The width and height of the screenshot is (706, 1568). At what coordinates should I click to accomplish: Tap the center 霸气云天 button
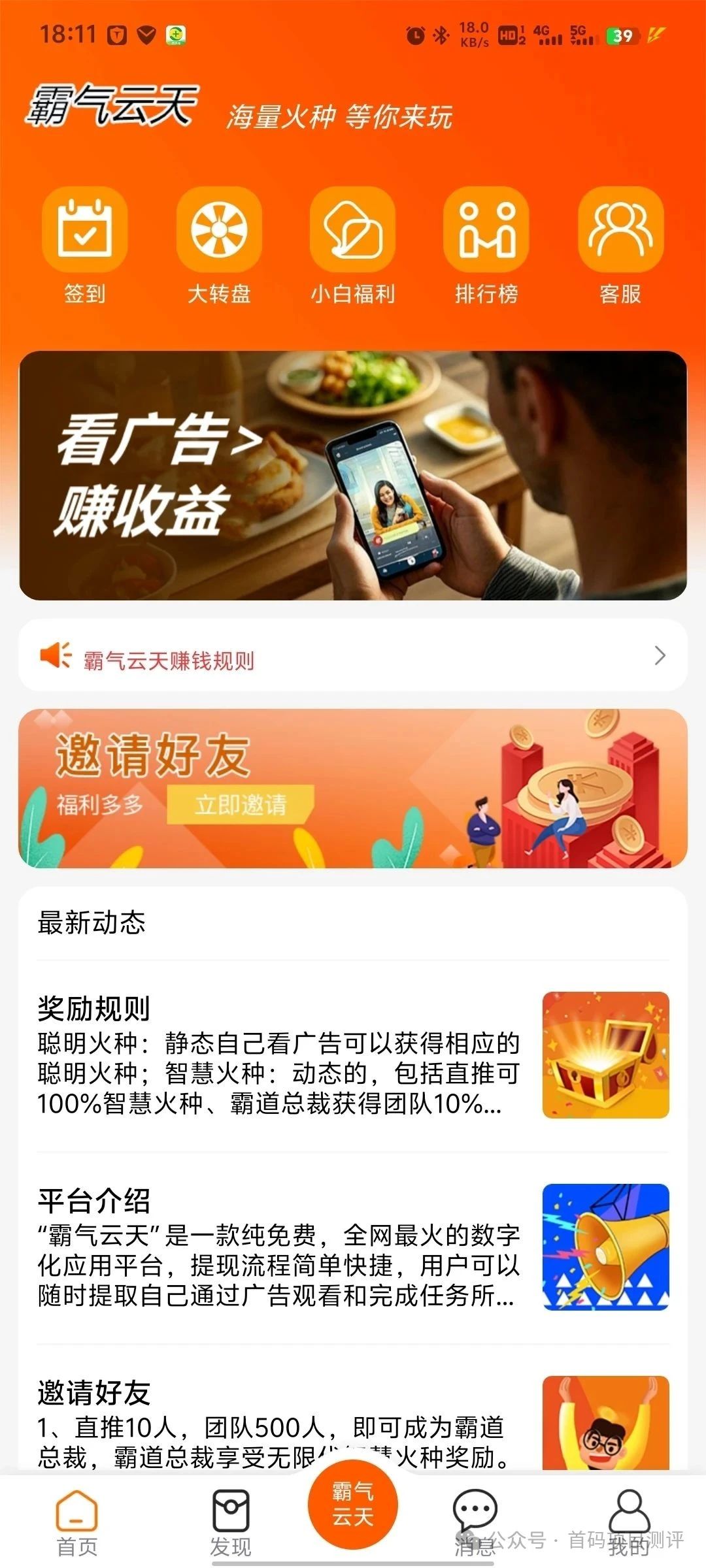click(353, 1503)
